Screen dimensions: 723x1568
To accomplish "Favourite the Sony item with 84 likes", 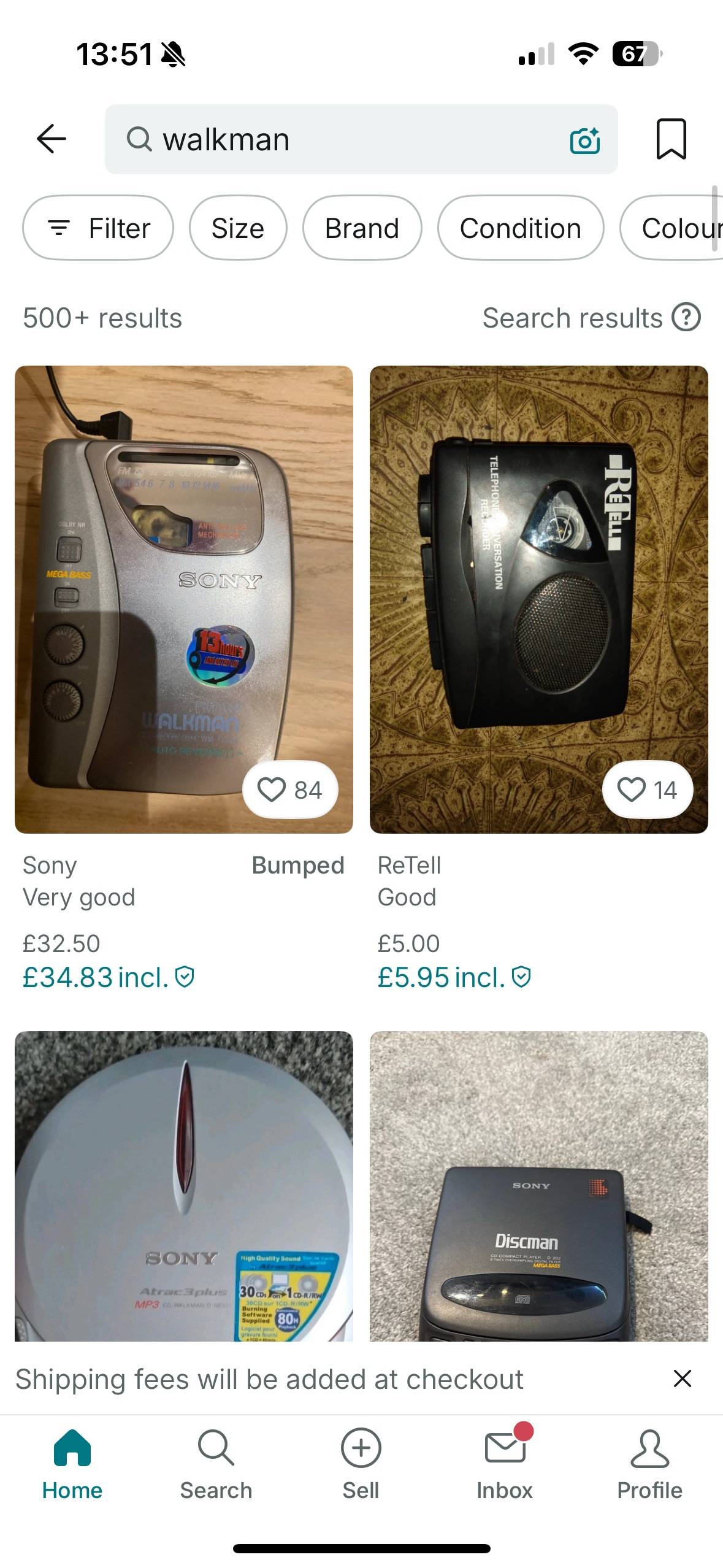I will 290,790.
